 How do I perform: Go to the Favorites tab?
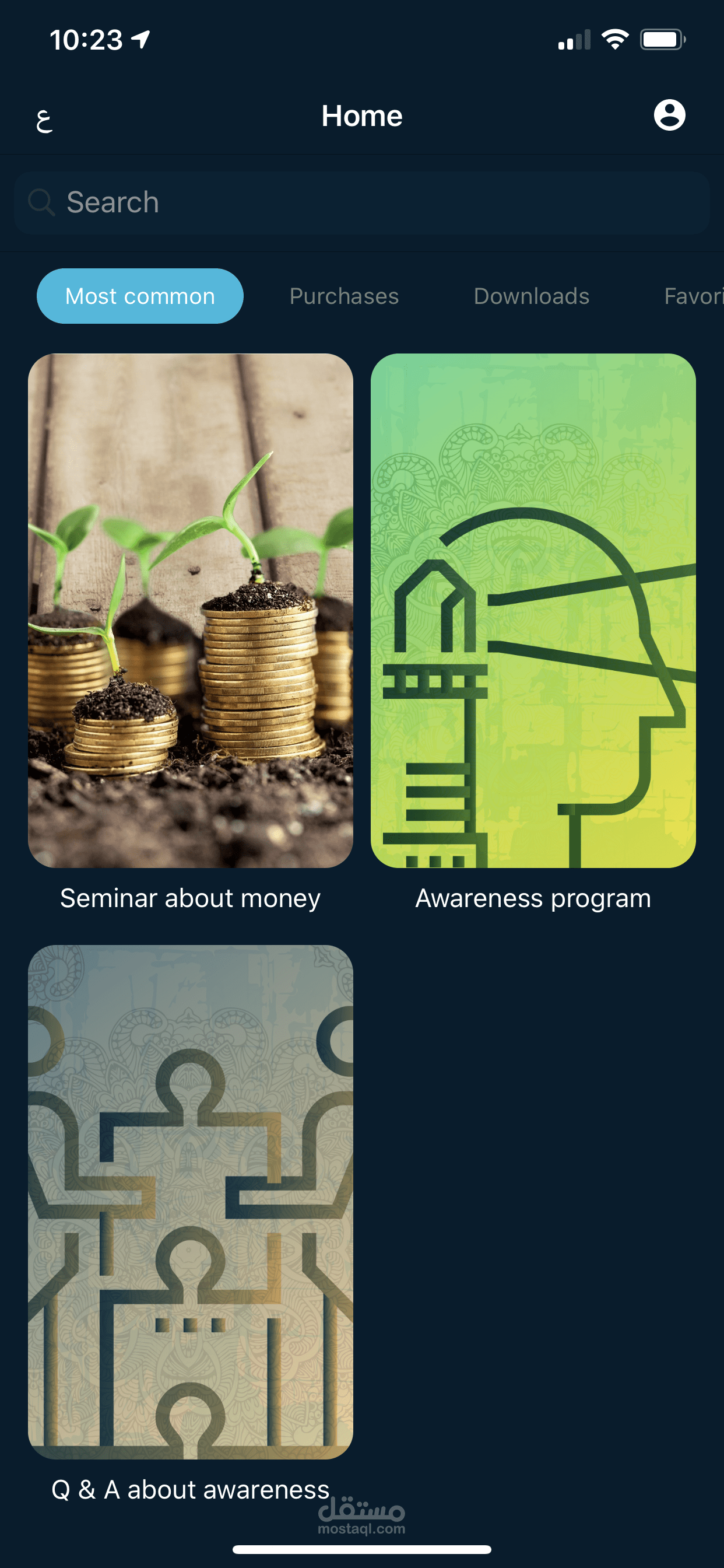tap(694, 296)
